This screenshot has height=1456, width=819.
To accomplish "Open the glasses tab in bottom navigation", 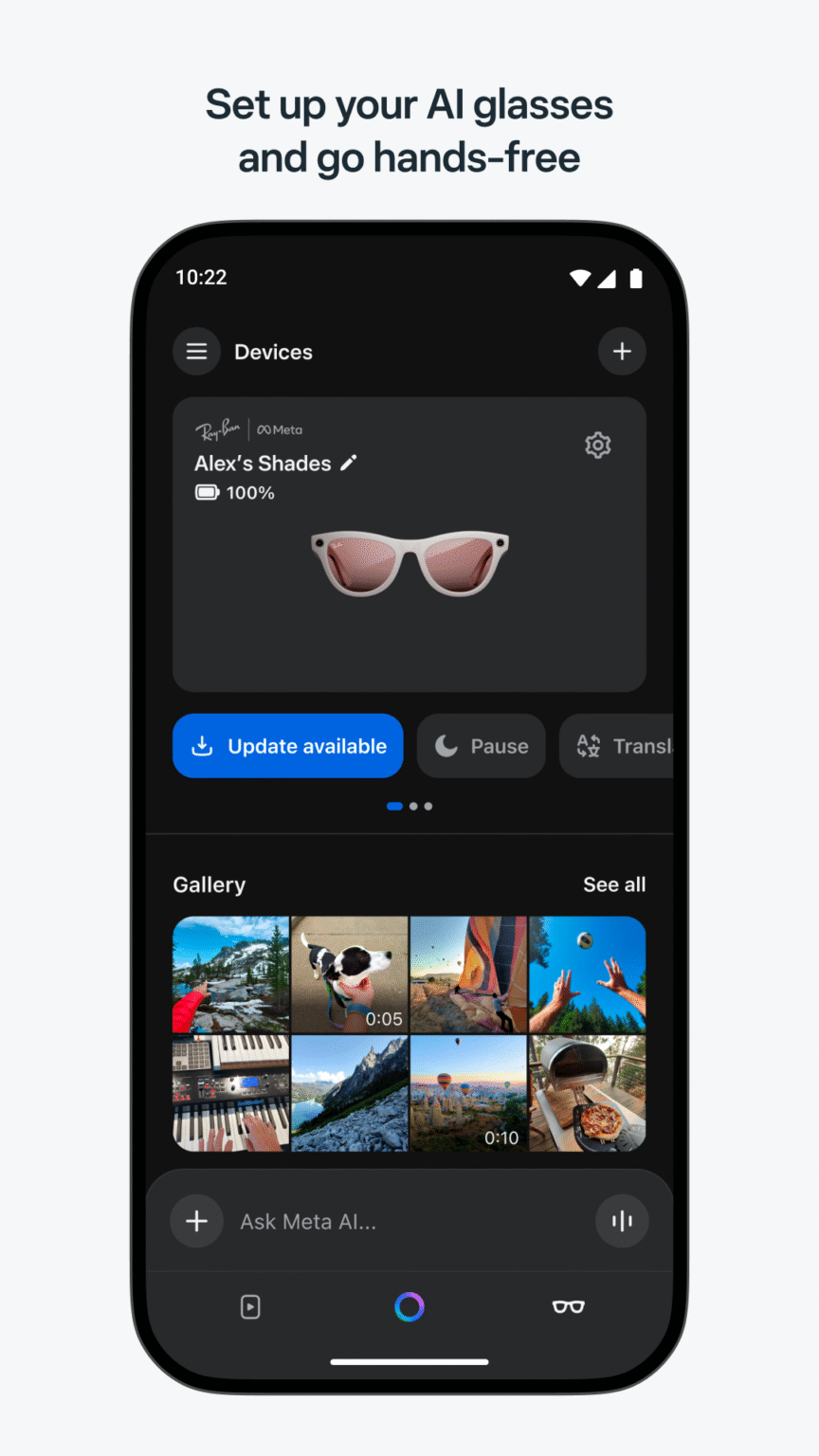I will coord(568,1306).
